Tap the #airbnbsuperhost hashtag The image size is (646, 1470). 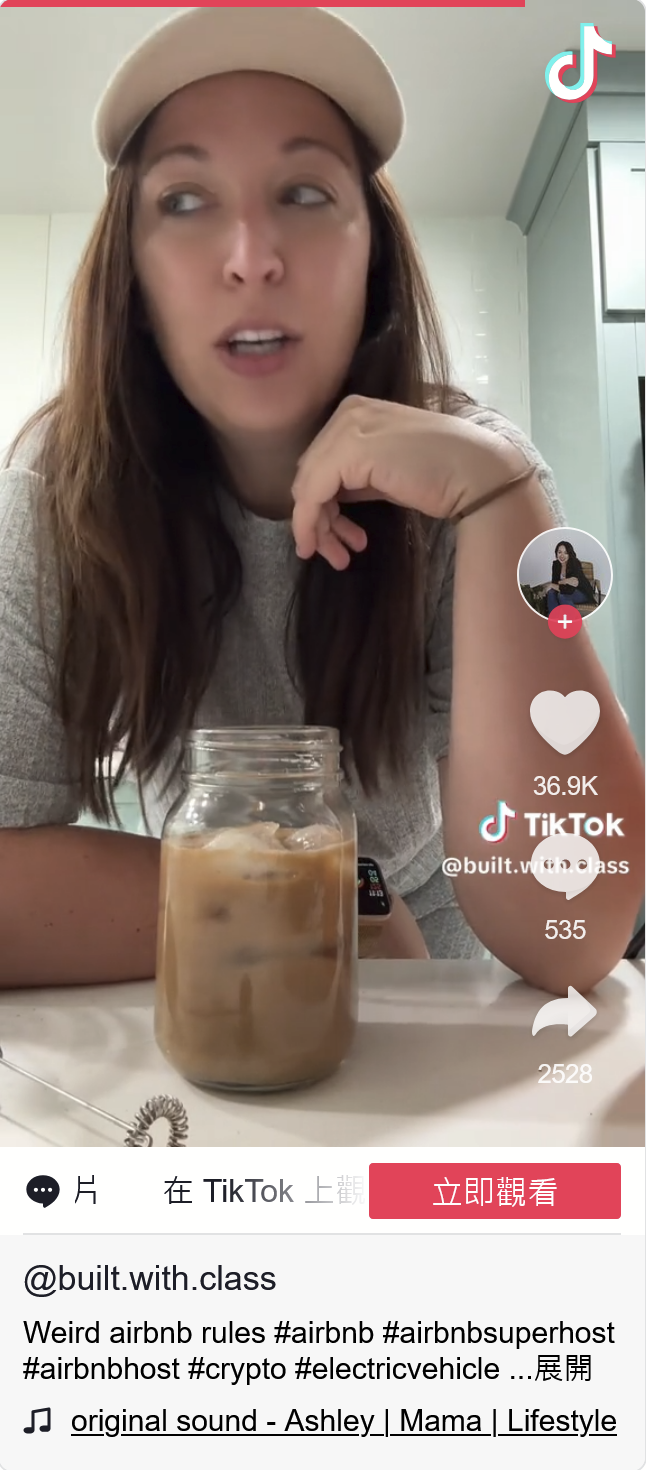(498, 1333)
